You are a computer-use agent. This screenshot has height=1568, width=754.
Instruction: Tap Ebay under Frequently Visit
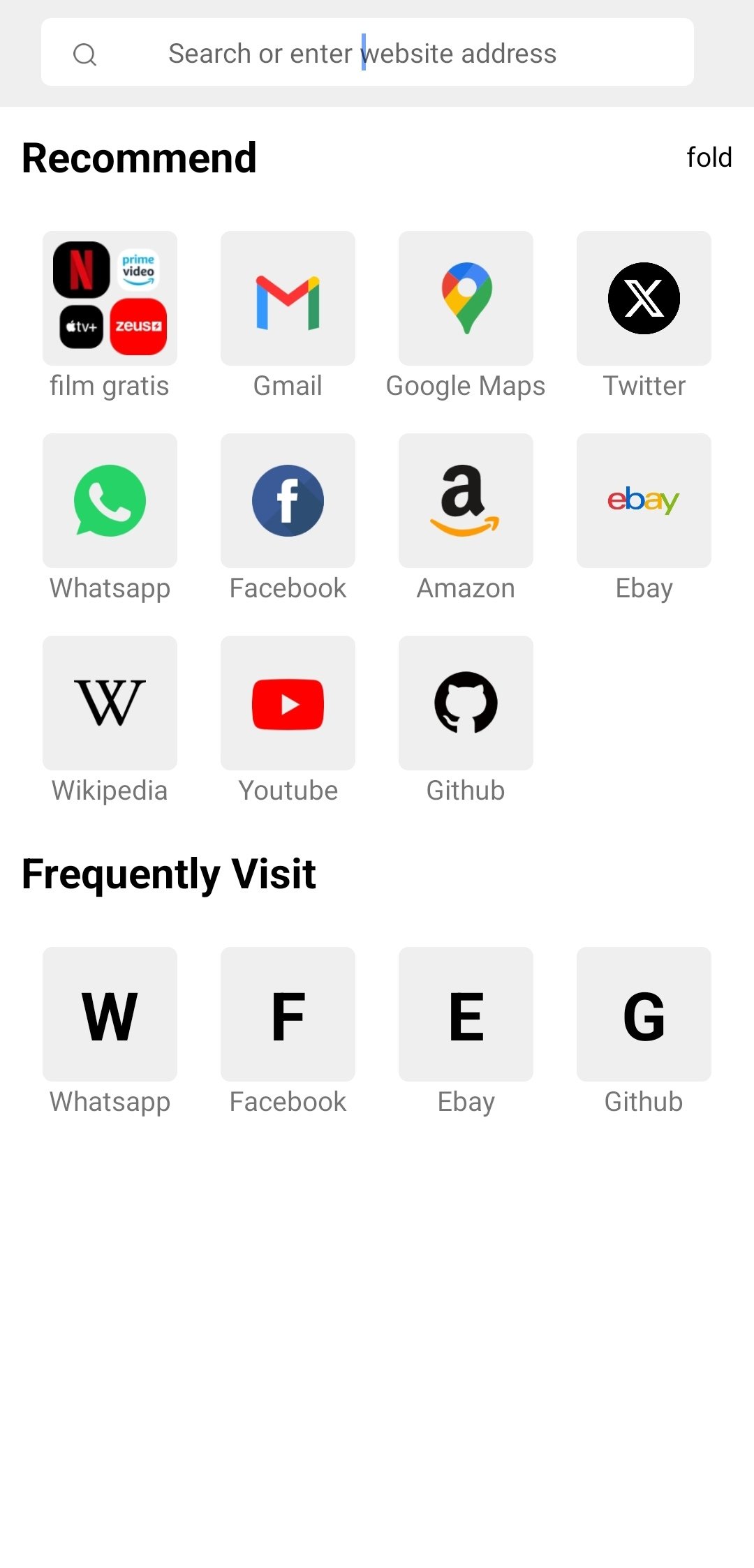point(466,1015)
